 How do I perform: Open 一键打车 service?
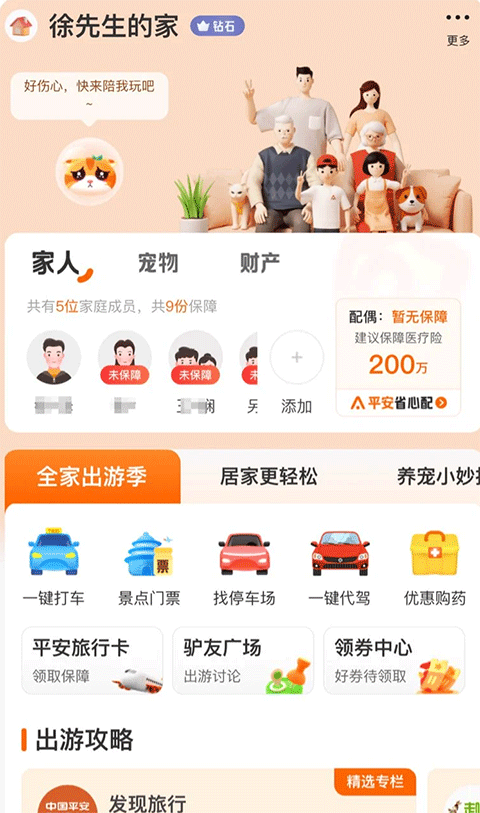pos(53,567)
